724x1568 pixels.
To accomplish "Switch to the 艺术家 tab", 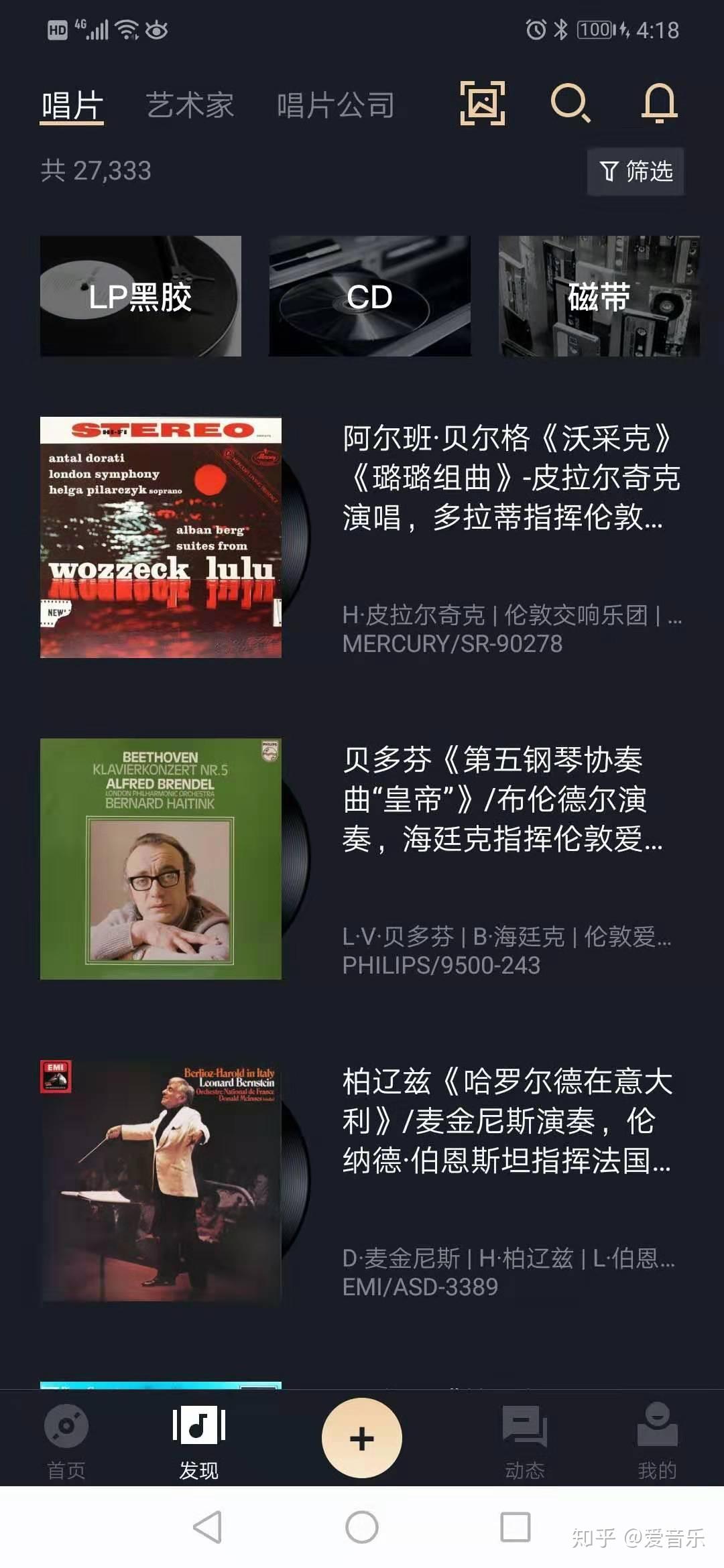I will (190, 105).
